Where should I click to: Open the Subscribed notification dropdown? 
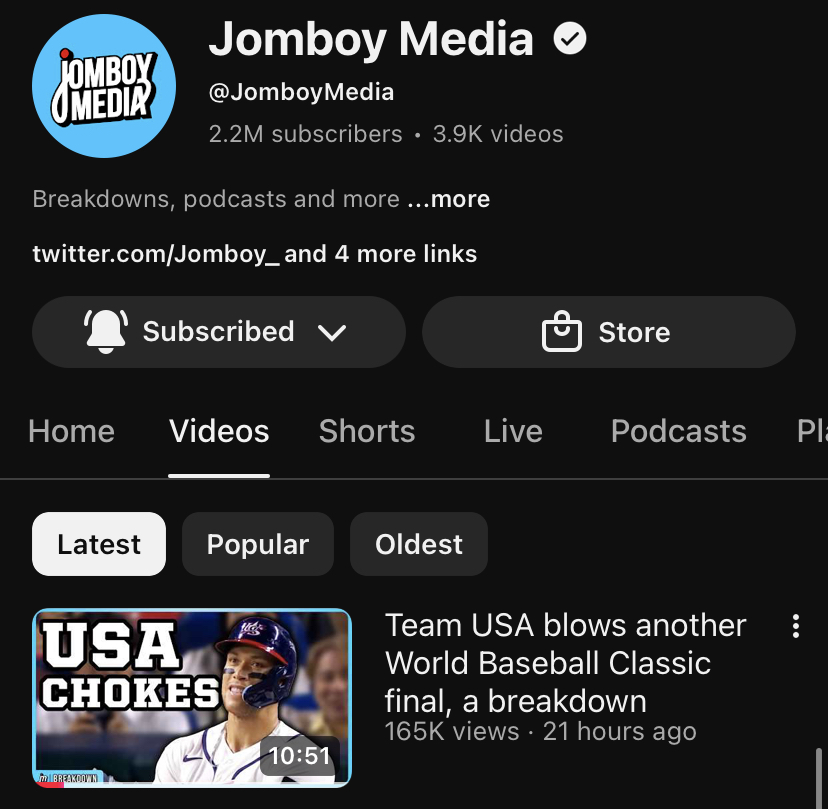218,332
